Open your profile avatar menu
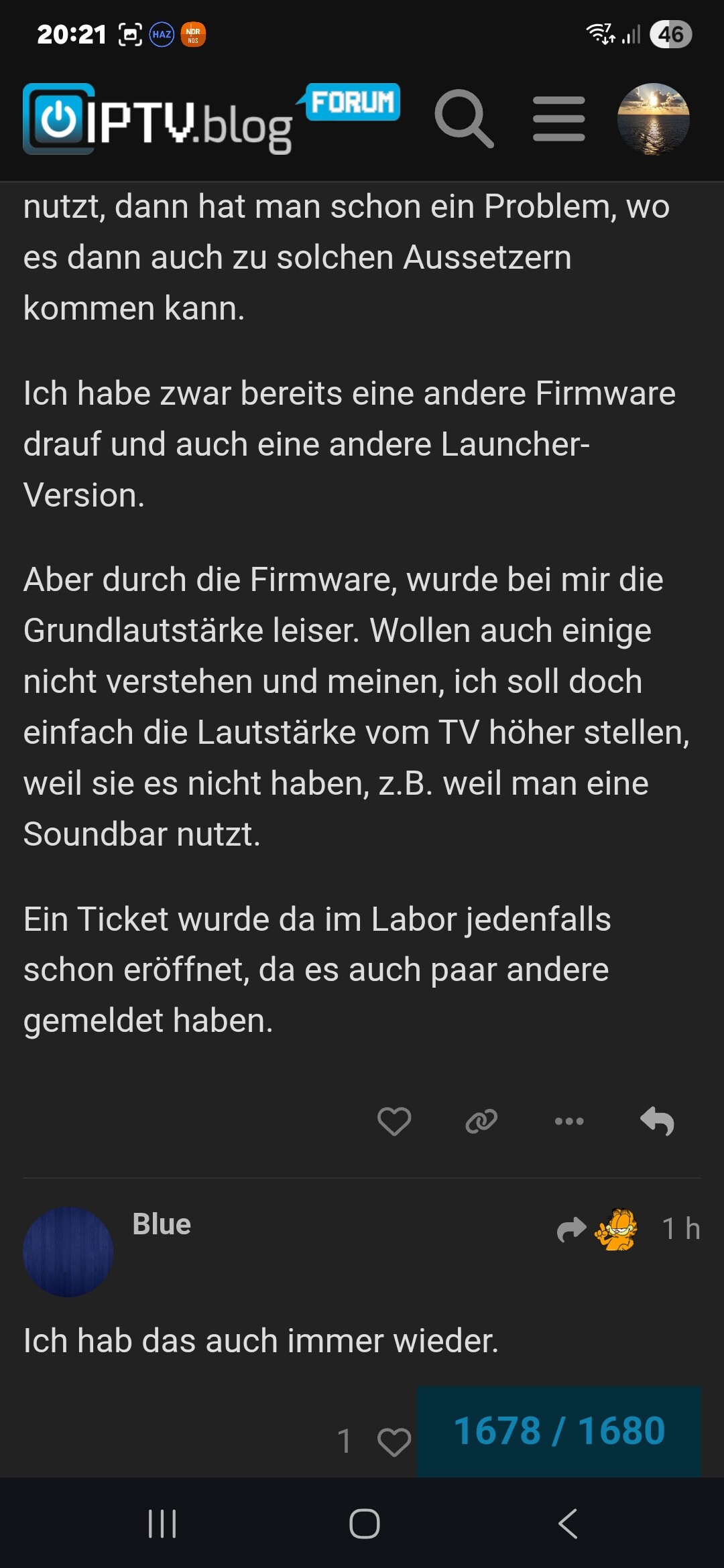Screen dimensions: 724x1568 pos(653,119)
